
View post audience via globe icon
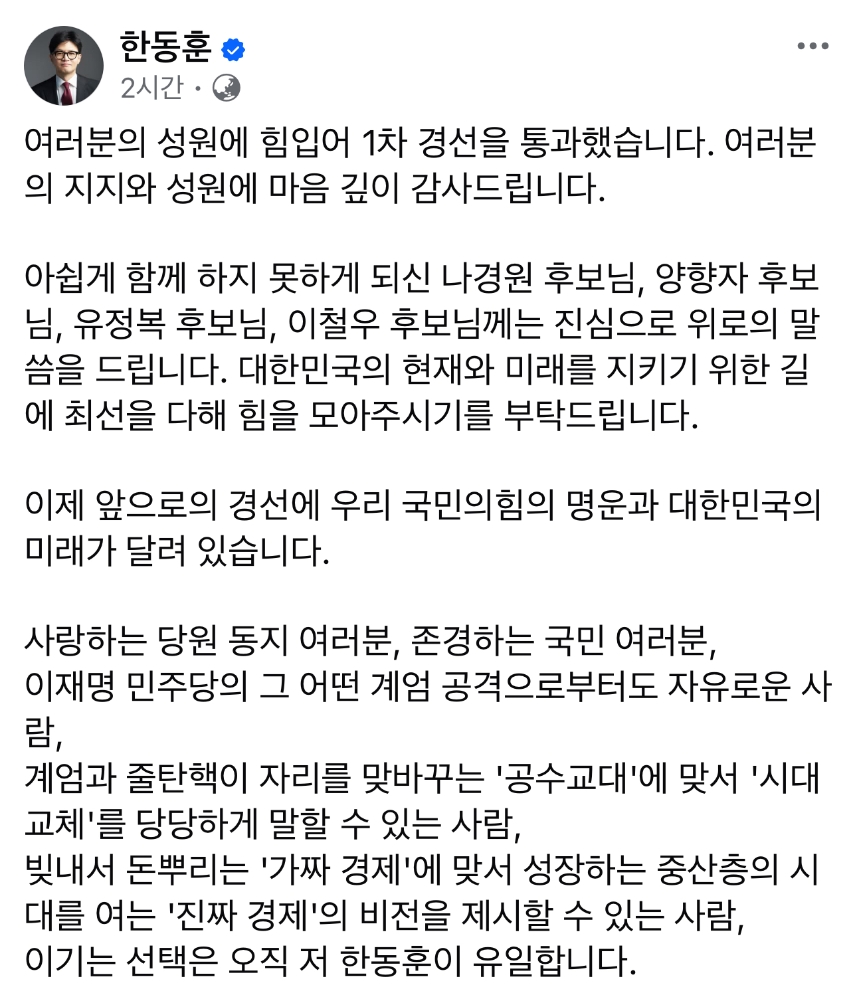(x=227, y=88)
